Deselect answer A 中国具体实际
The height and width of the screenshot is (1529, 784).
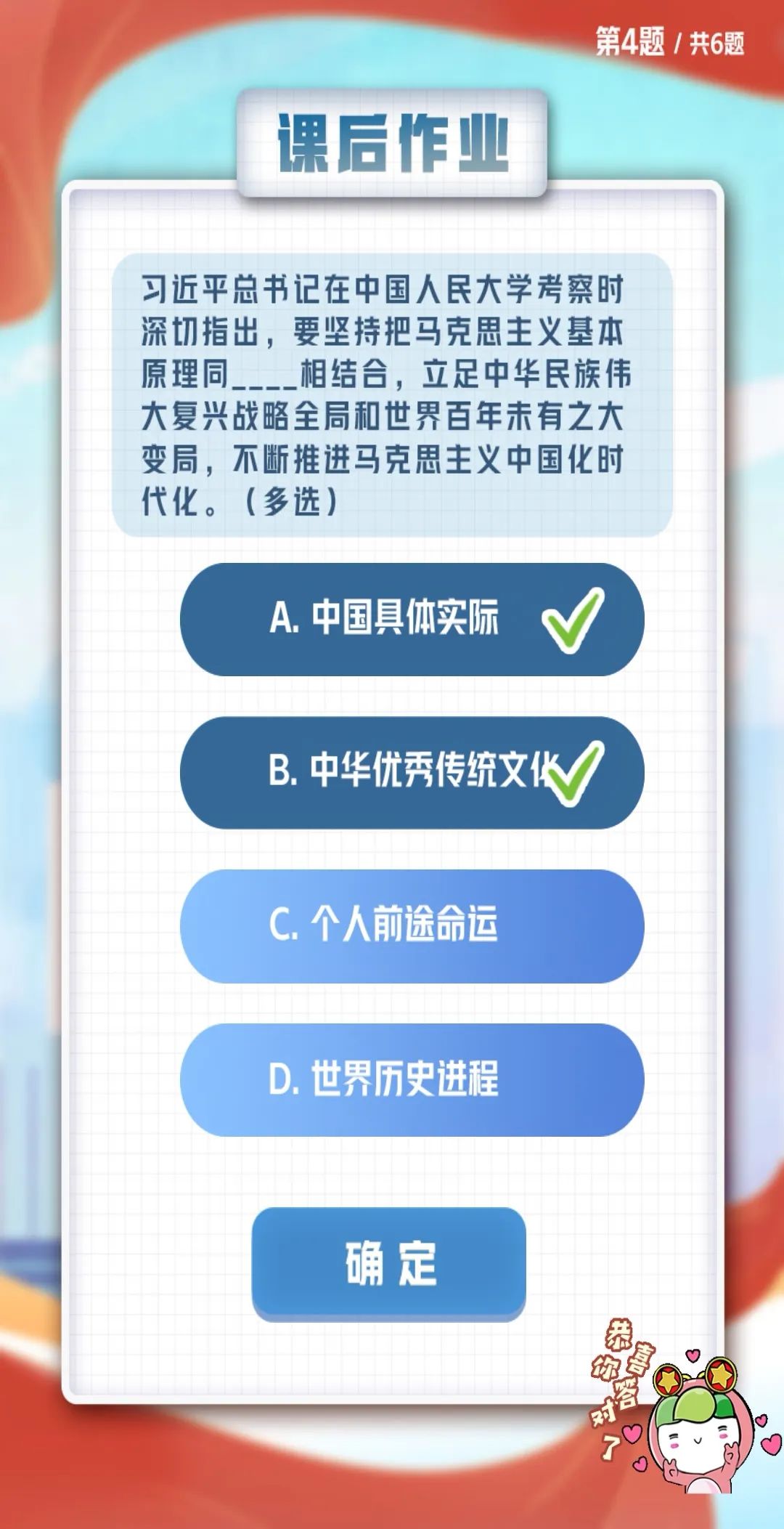click(412, 620)
